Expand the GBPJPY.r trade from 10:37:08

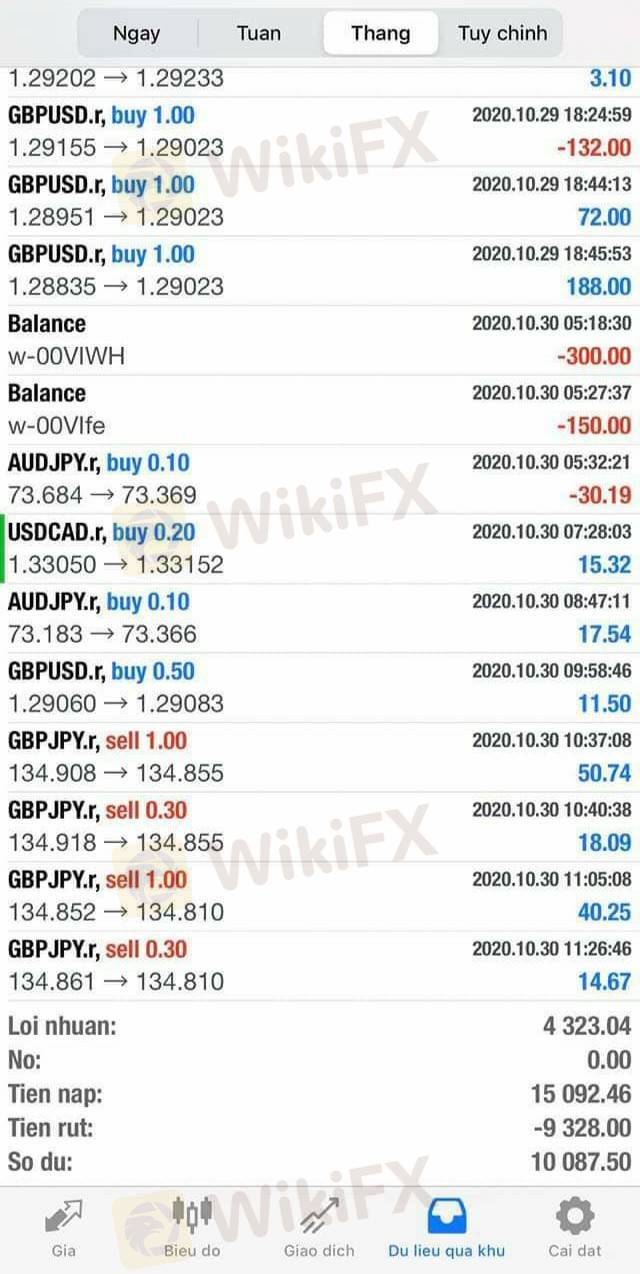pos(320,757)
